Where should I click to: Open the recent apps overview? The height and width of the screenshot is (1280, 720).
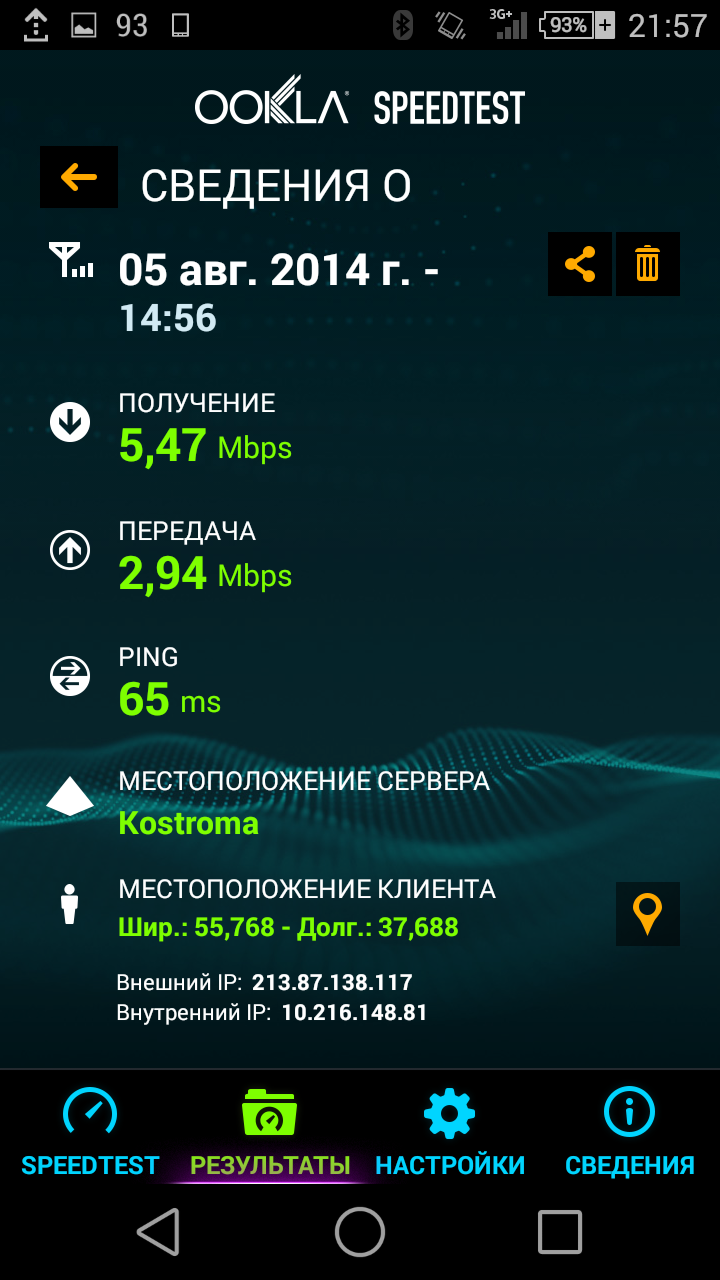[x=560, y=1231]
